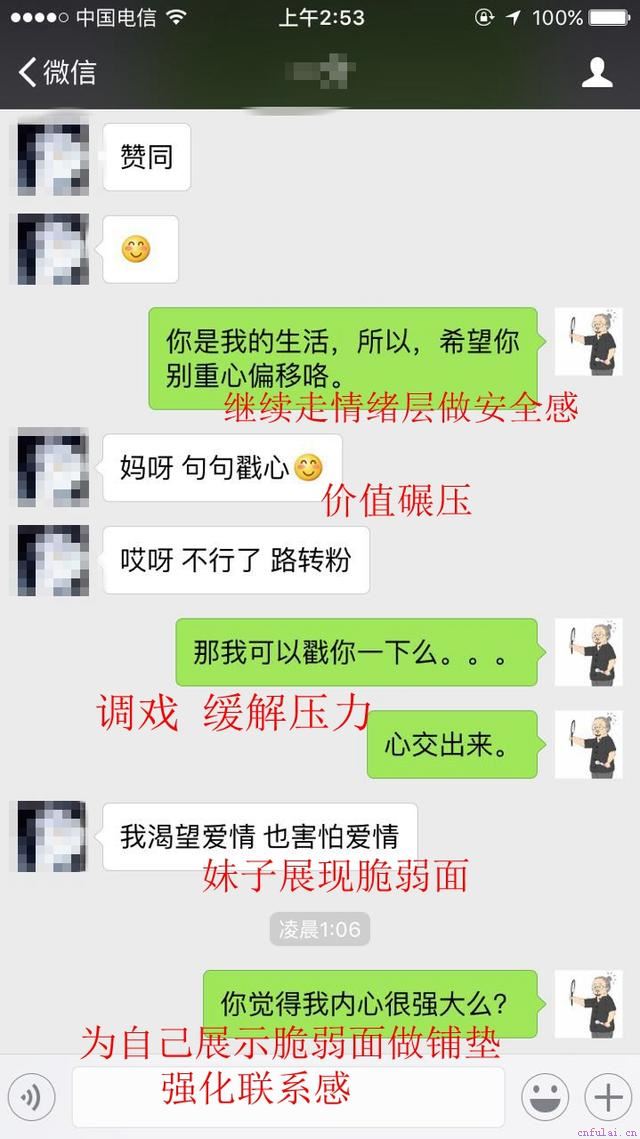Switch to voice message input

click(x=32, y=1098)
